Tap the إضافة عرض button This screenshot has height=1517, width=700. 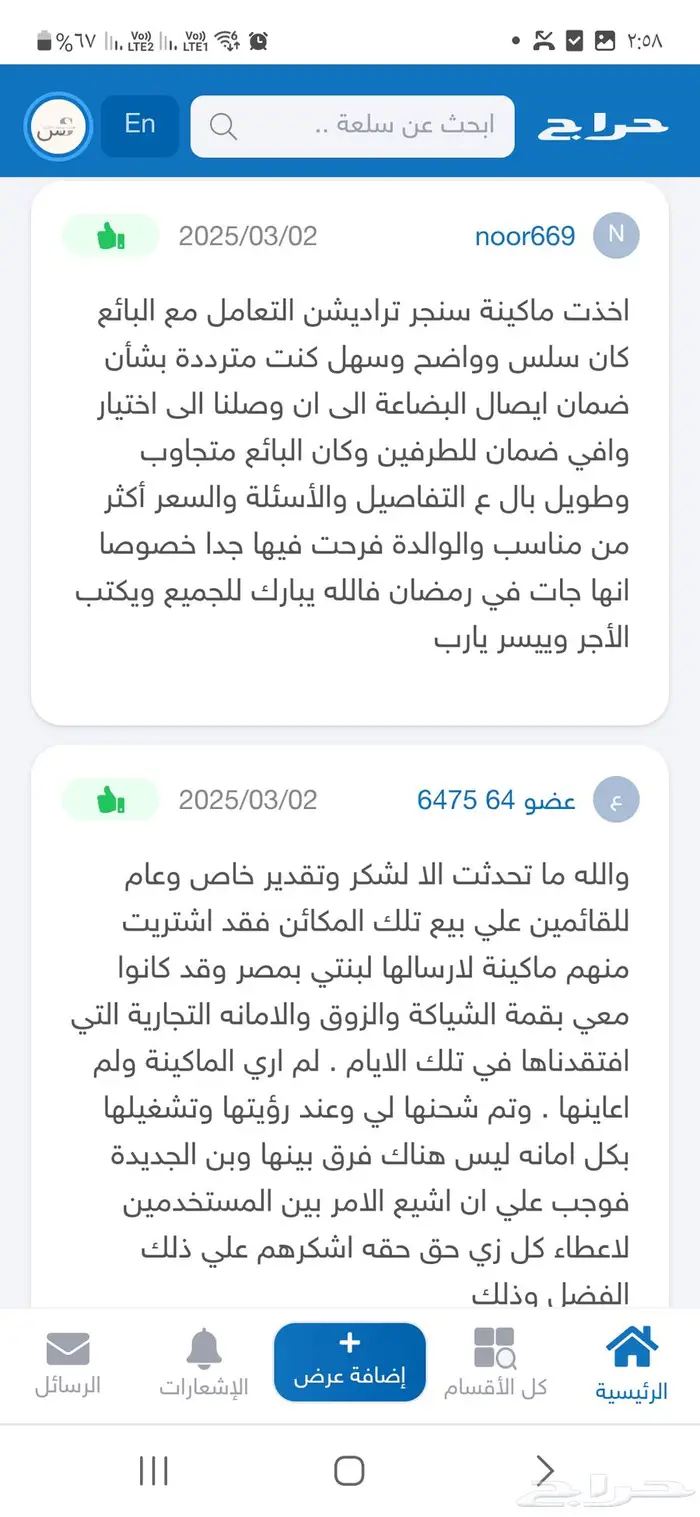point(350,1361)
